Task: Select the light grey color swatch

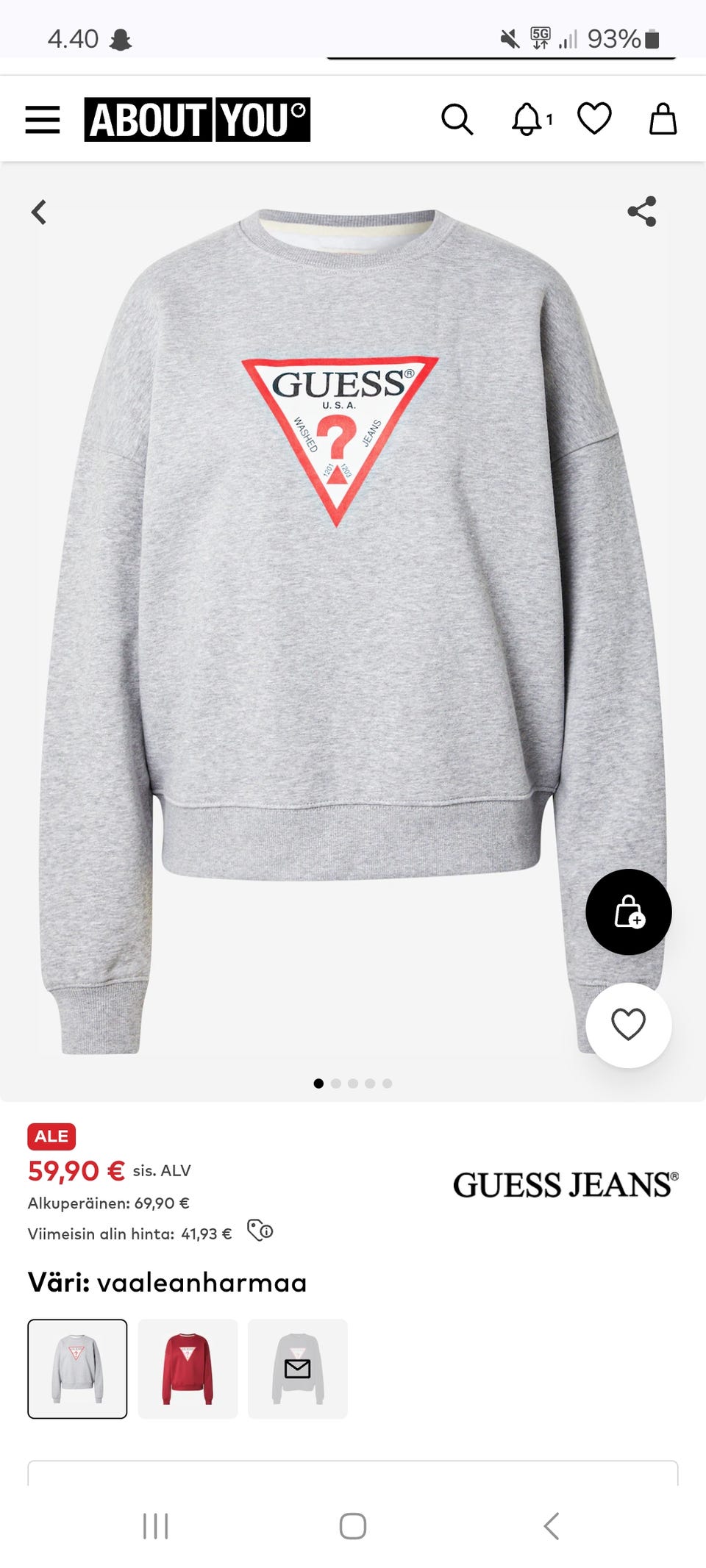Action: (77, 1369)
